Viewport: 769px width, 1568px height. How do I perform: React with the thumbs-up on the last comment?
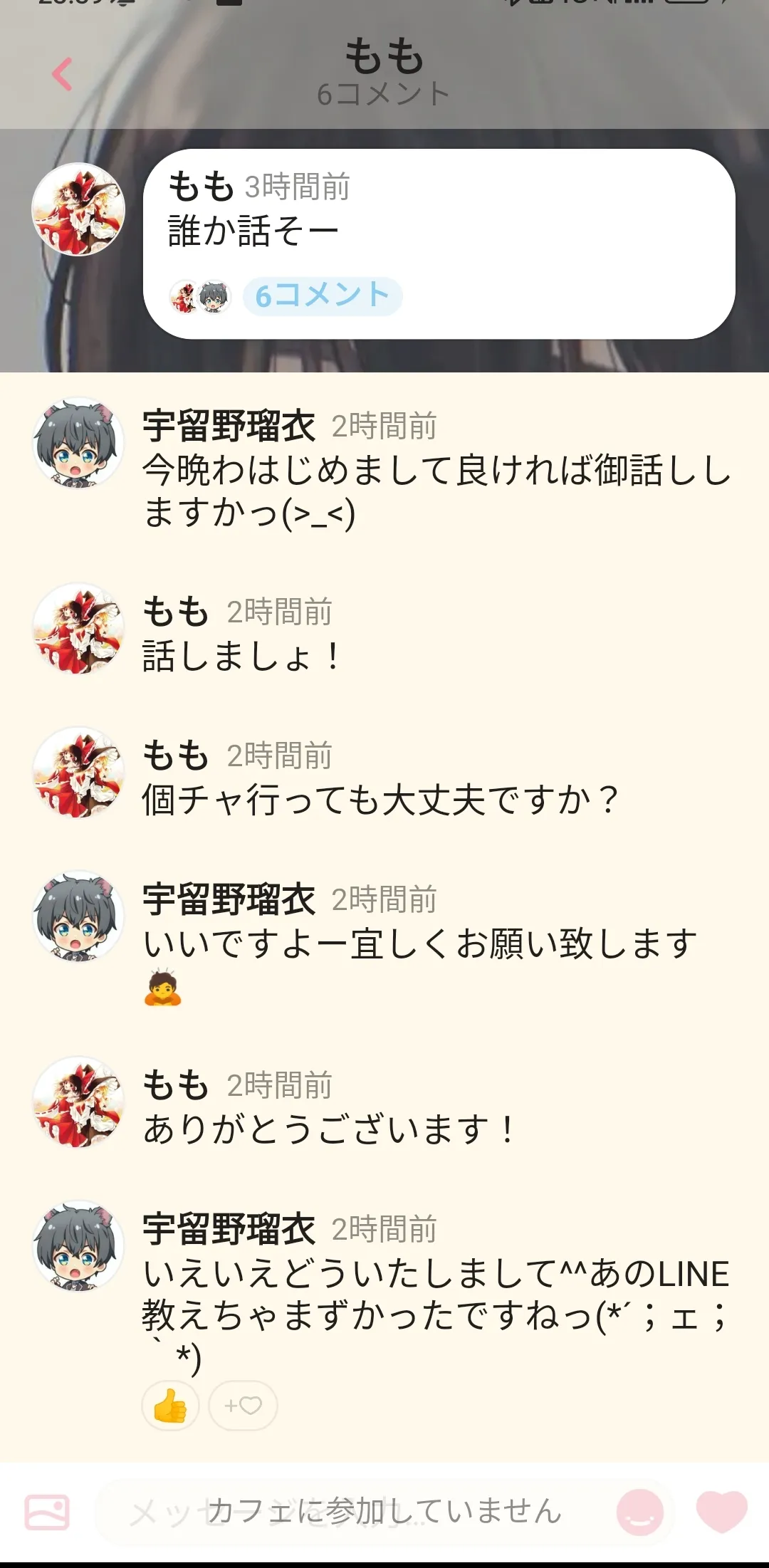click(170, 1406)
